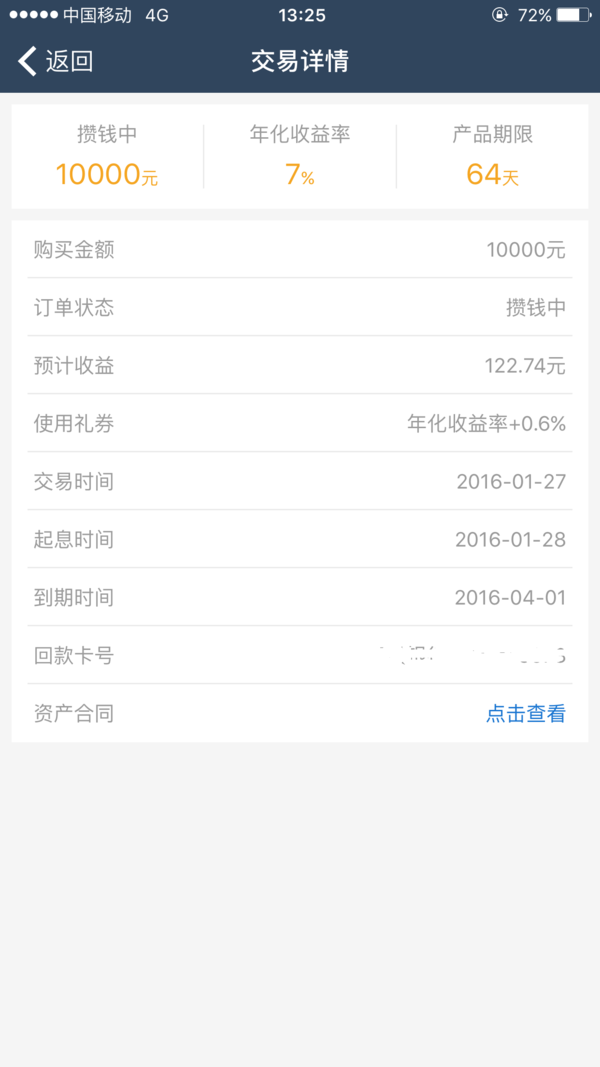Image resolution: width=600 pixels, height=1067 pixels.
Task: Go back using the 返回 button
Action: 55,61
